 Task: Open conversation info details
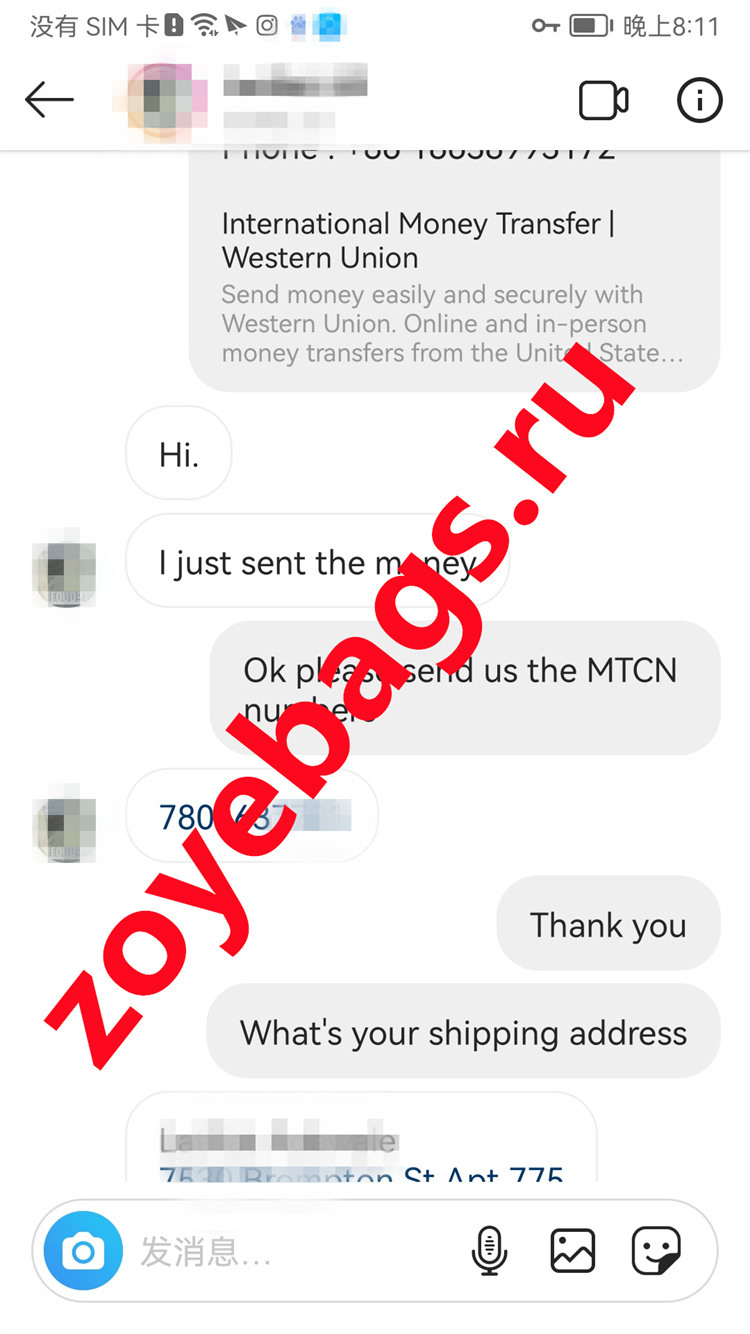(699, 100)
